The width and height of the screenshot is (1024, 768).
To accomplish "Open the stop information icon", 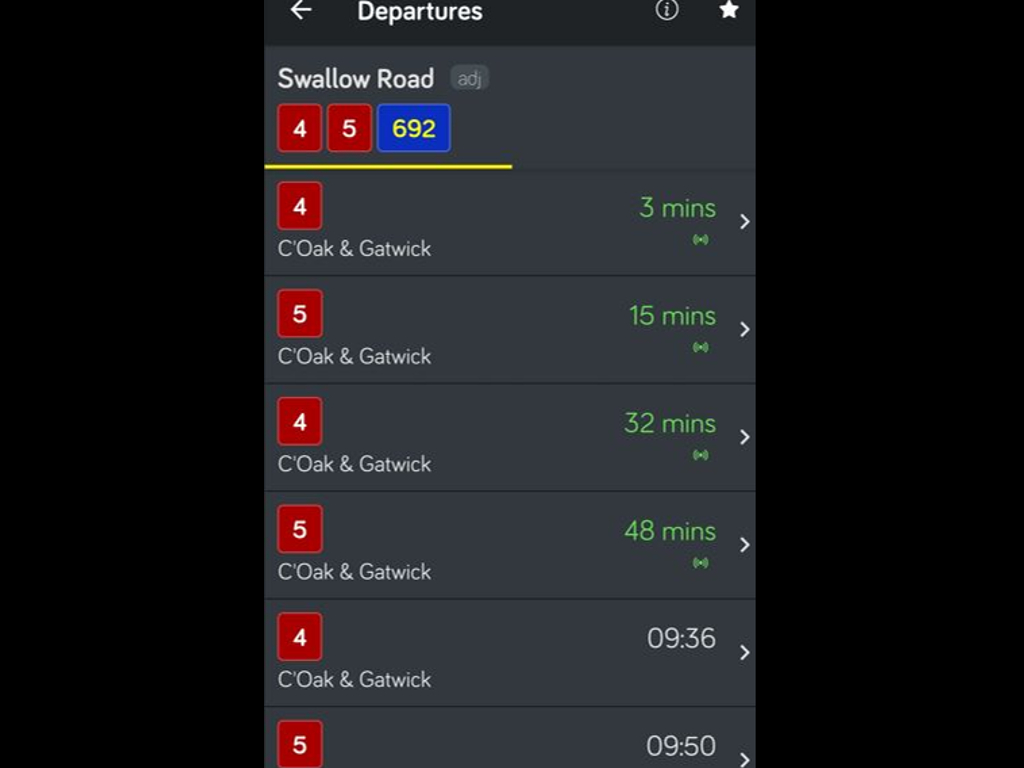I will click(667, 11).
